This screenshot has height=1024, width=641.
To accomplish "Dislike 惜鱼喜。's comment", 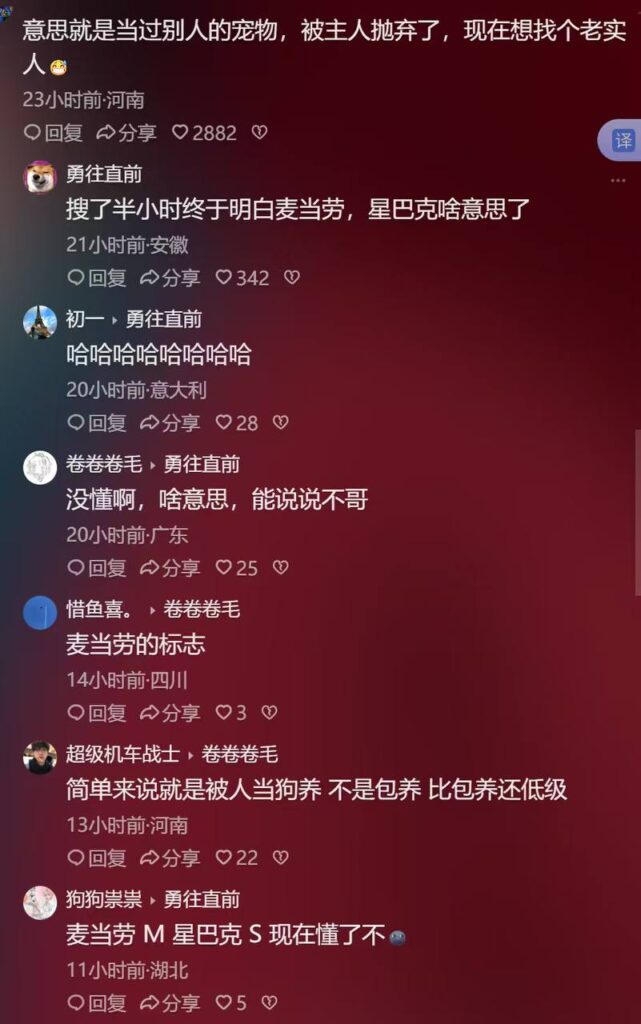I will pyautogui.click(x=269, y=713).
